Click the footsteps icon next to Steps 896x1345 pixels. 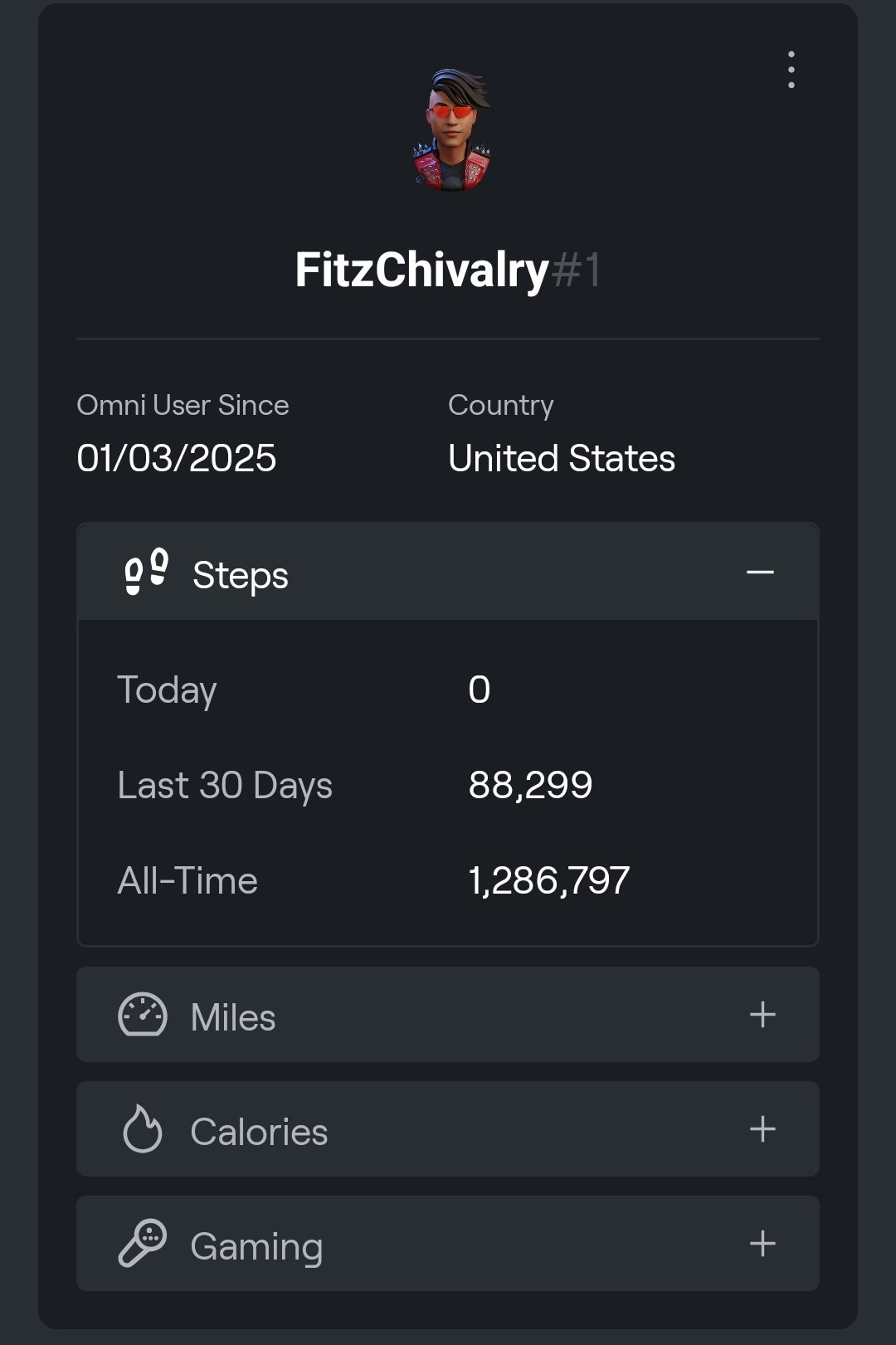point(144,572)
